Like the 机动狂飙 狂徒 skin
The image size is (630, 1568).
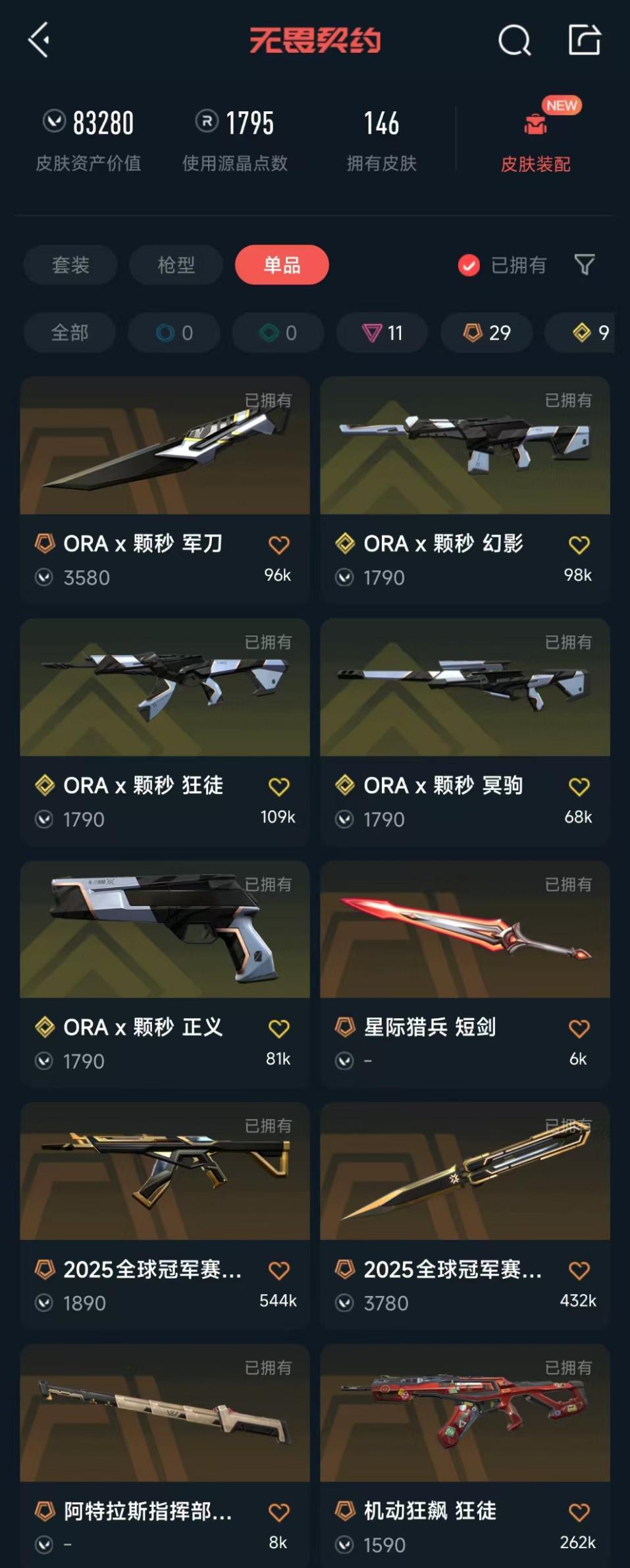click(x=579, y=1513)
